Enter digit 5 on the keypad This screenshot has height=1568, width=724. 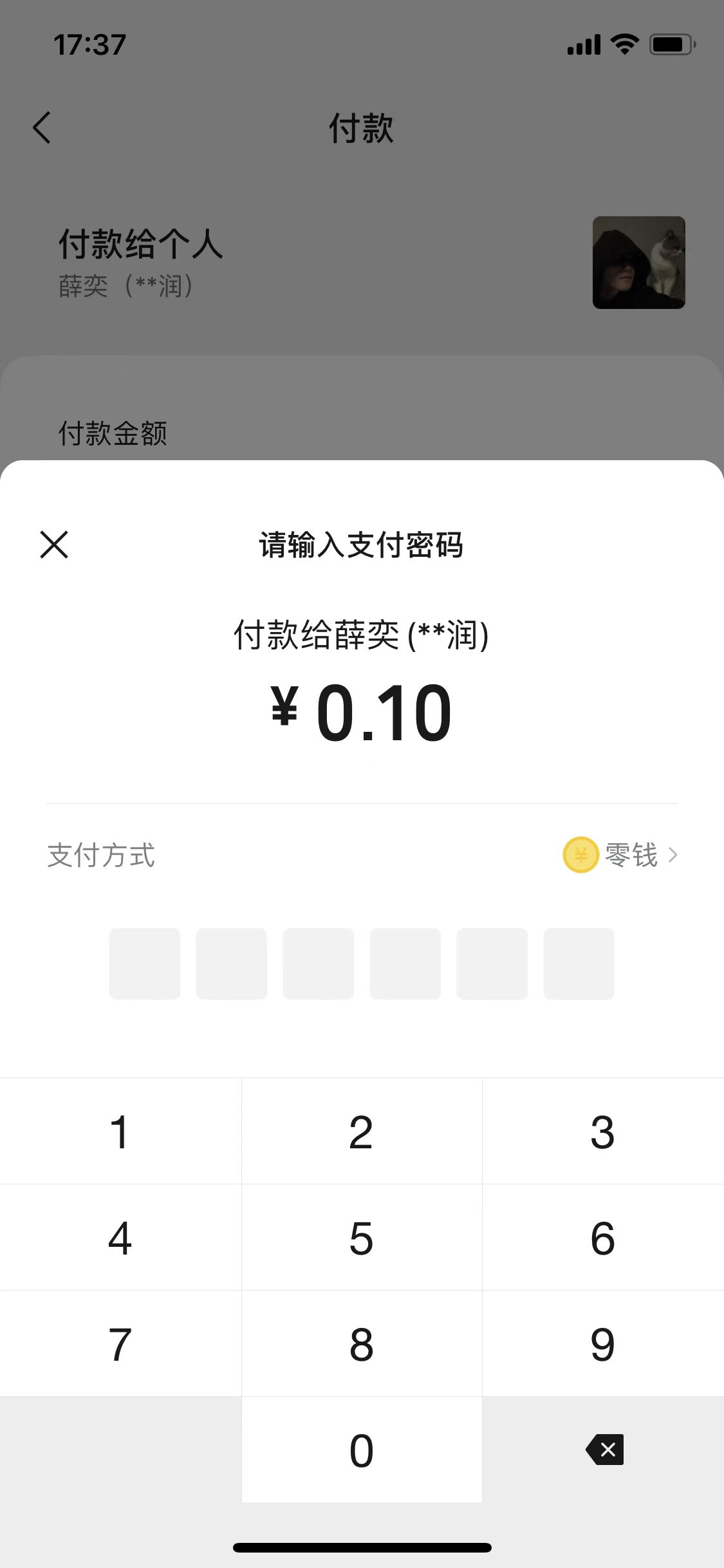(x=362, y=1238)
